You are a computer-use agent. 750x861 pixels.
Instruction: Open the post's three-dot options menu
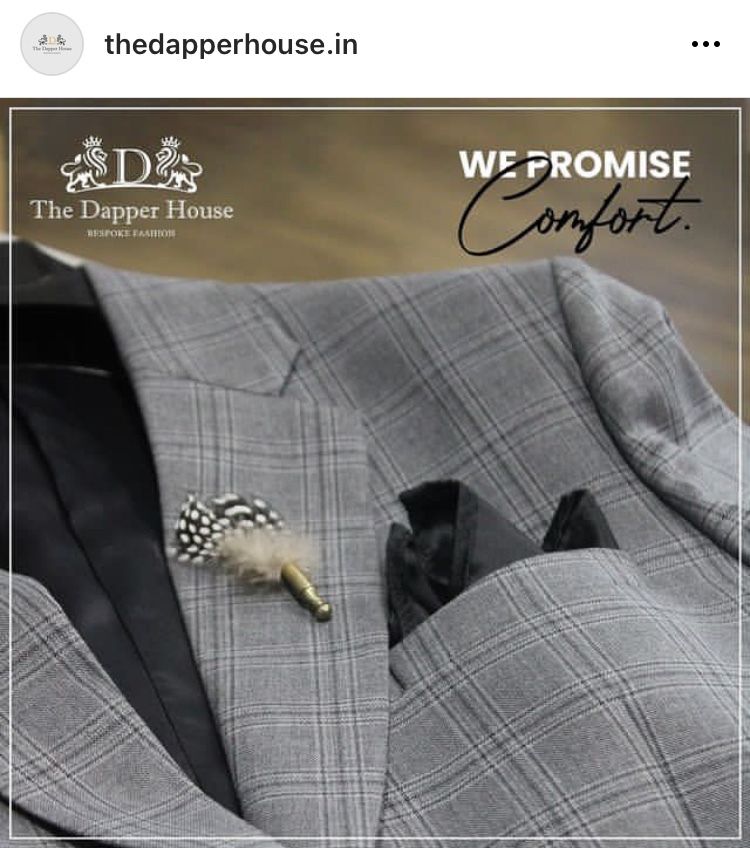pos(705,44)
